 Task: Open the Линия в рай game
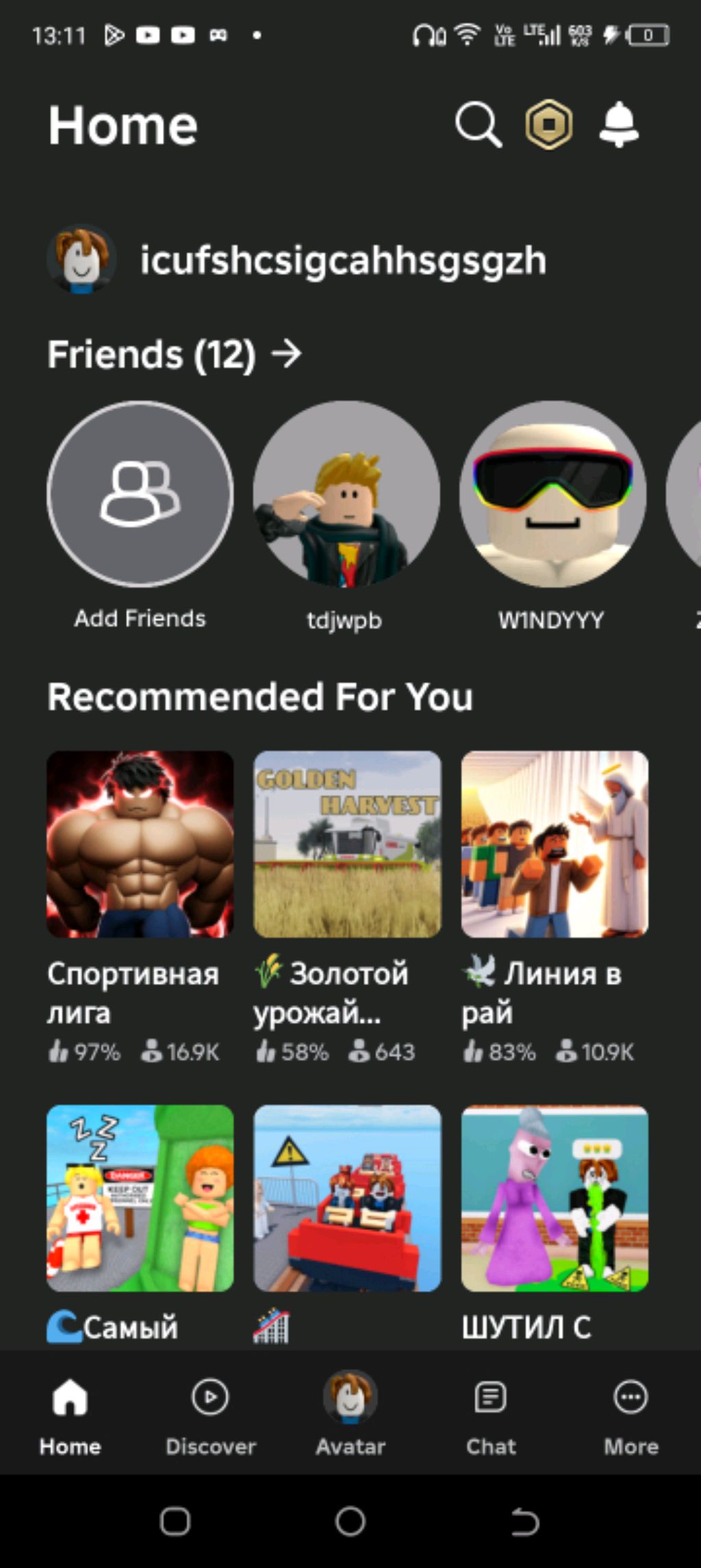tap(555, 844)
